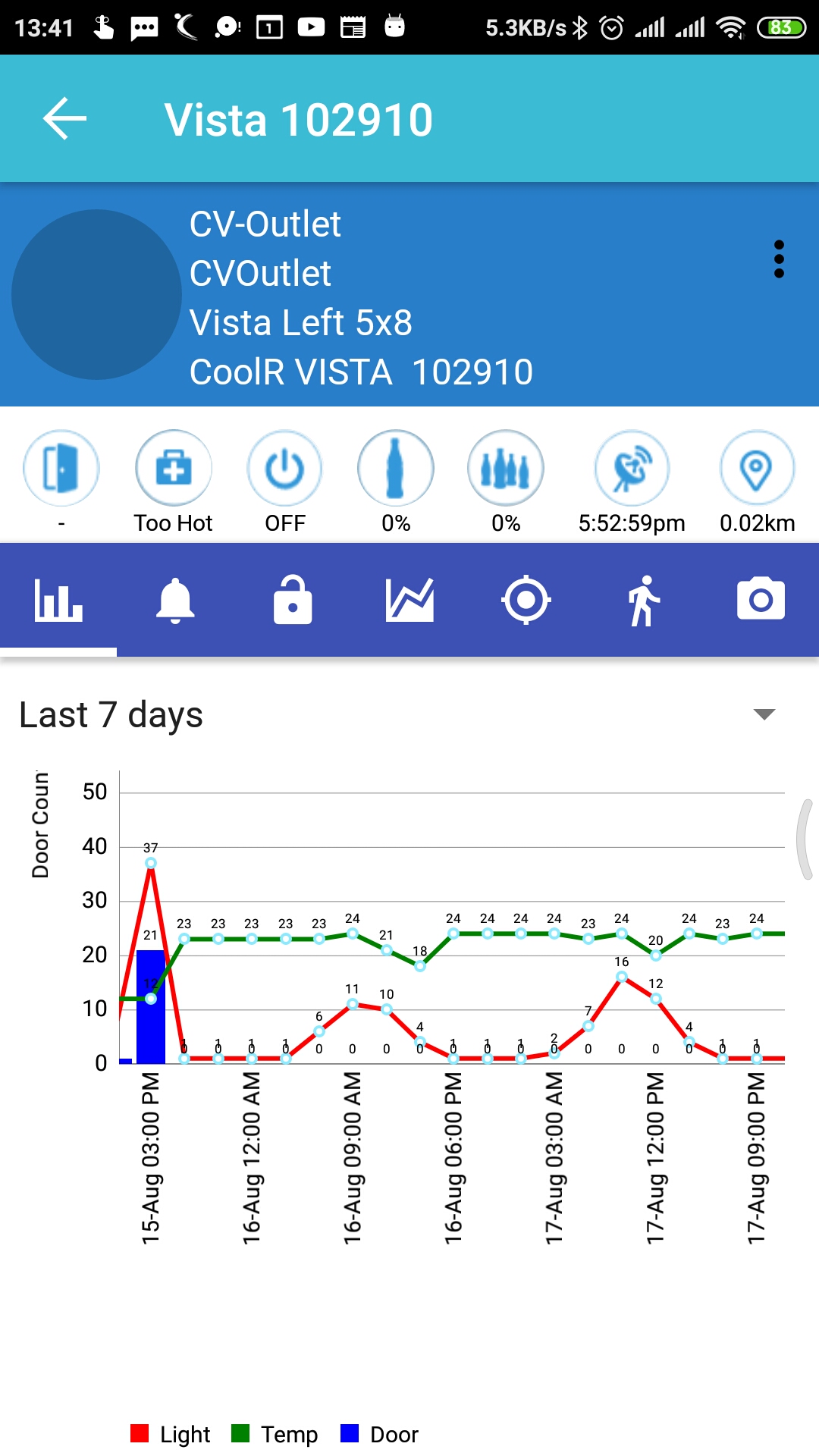The height and width of the screenshot is (1456, 819).
Task: Open the three-dot overflow menu
Action: (x=780, y=258)
